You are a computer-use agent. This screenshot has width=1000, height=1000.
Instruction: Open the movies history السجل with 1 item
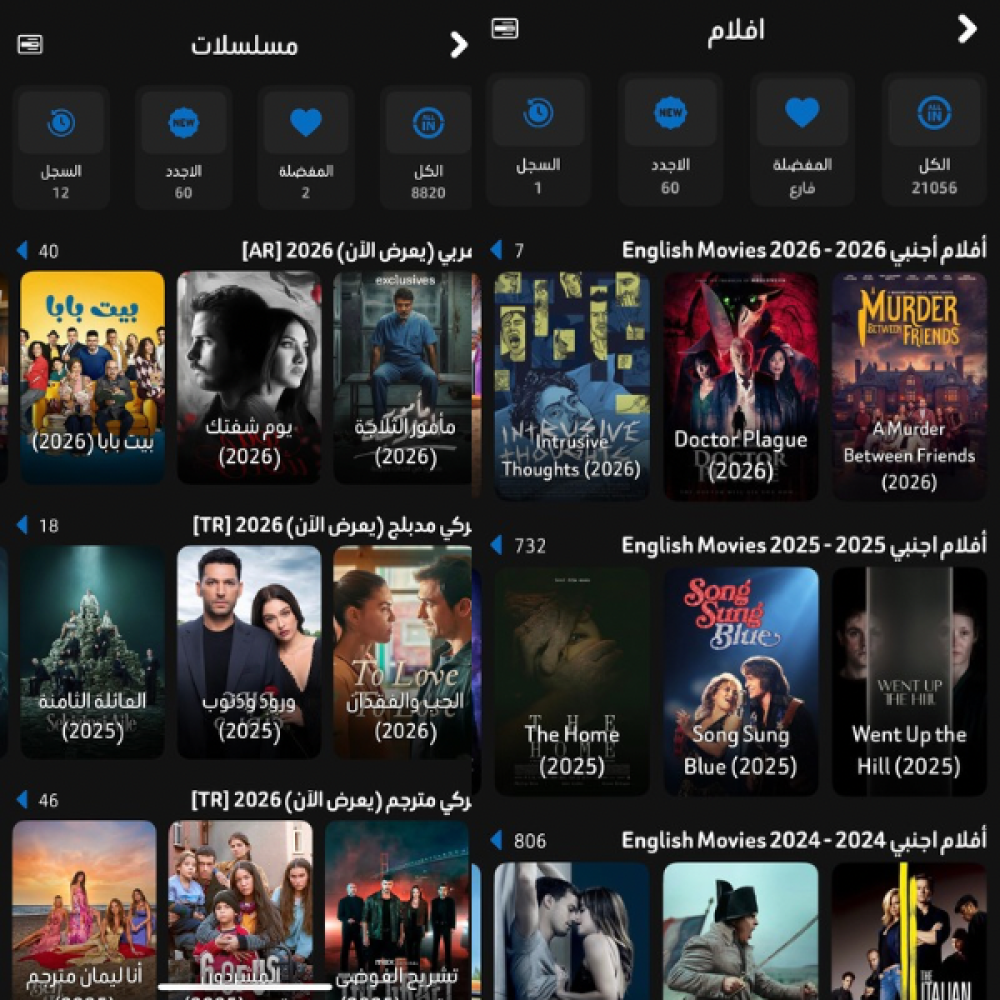coord(538,138)
